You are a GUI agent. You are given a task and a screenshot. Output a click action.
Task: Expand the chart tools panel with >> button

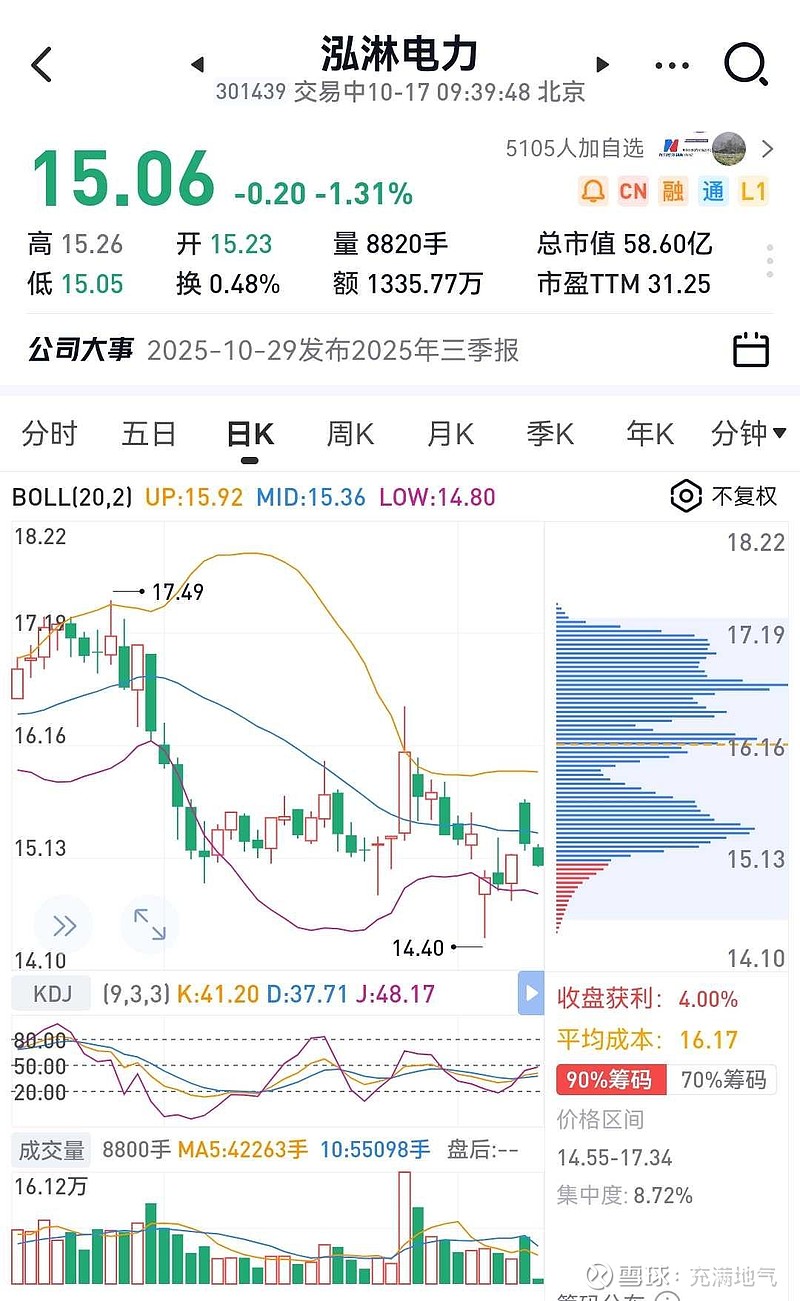click(x=63, y=925)
